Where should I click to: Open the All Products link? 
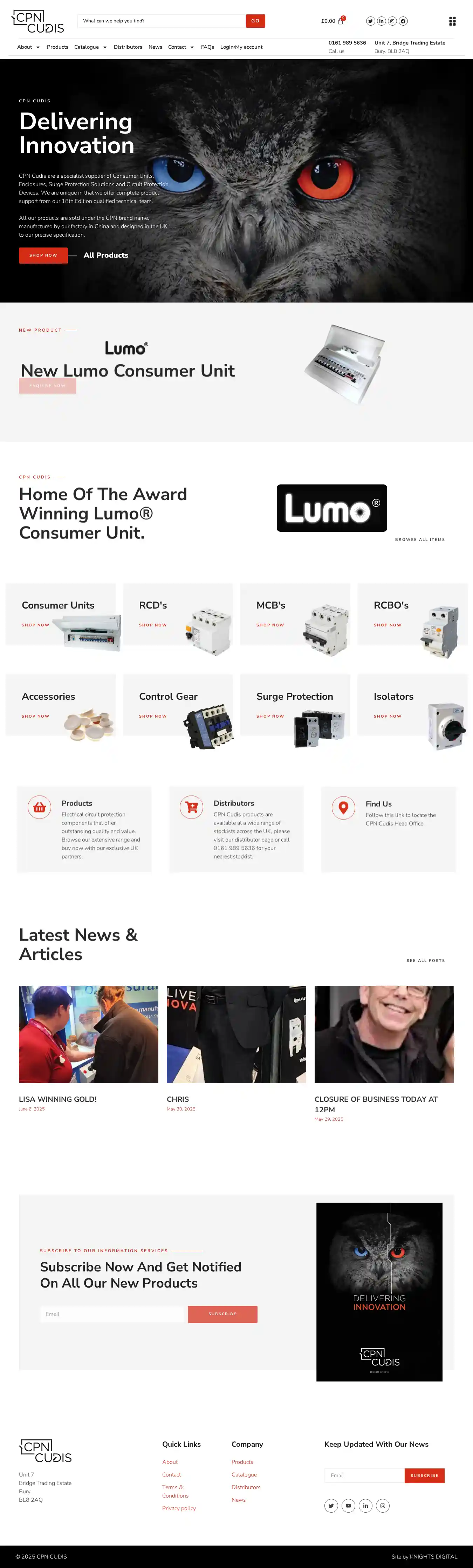pyautogui.click(x=106, y=255)
